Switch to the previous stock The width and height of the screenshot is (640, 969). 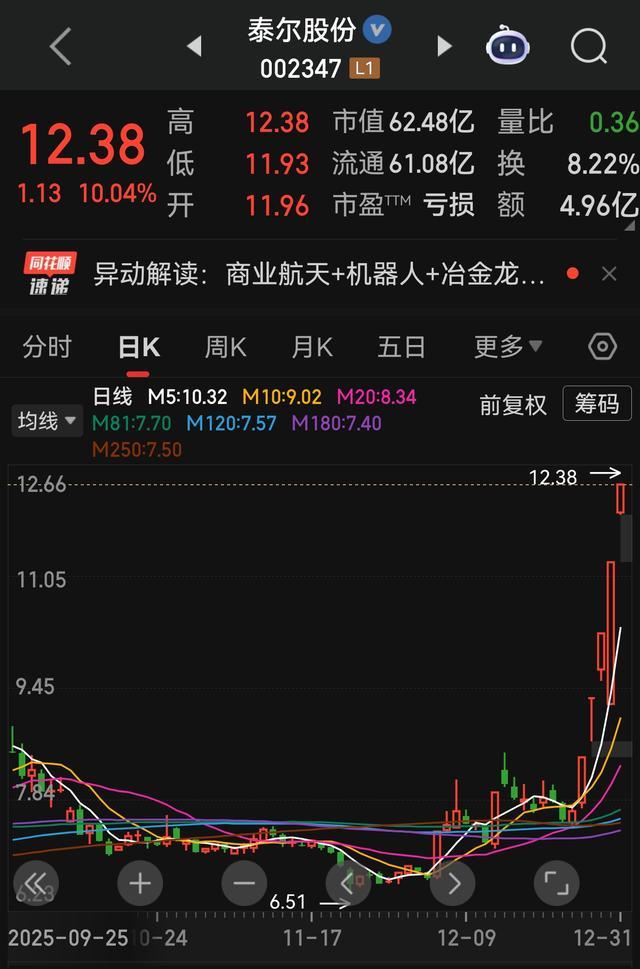194,46
